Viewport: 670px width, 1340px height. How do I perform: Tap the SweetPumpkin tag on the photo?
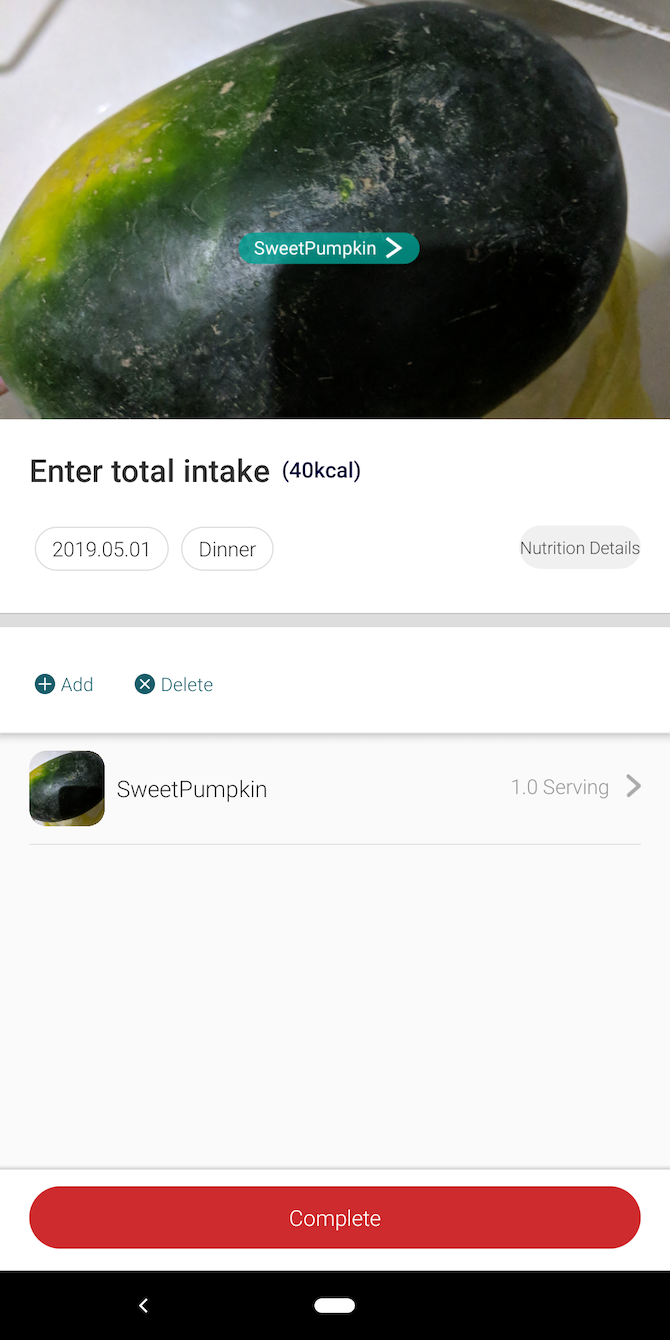click(x=328, y=248)
